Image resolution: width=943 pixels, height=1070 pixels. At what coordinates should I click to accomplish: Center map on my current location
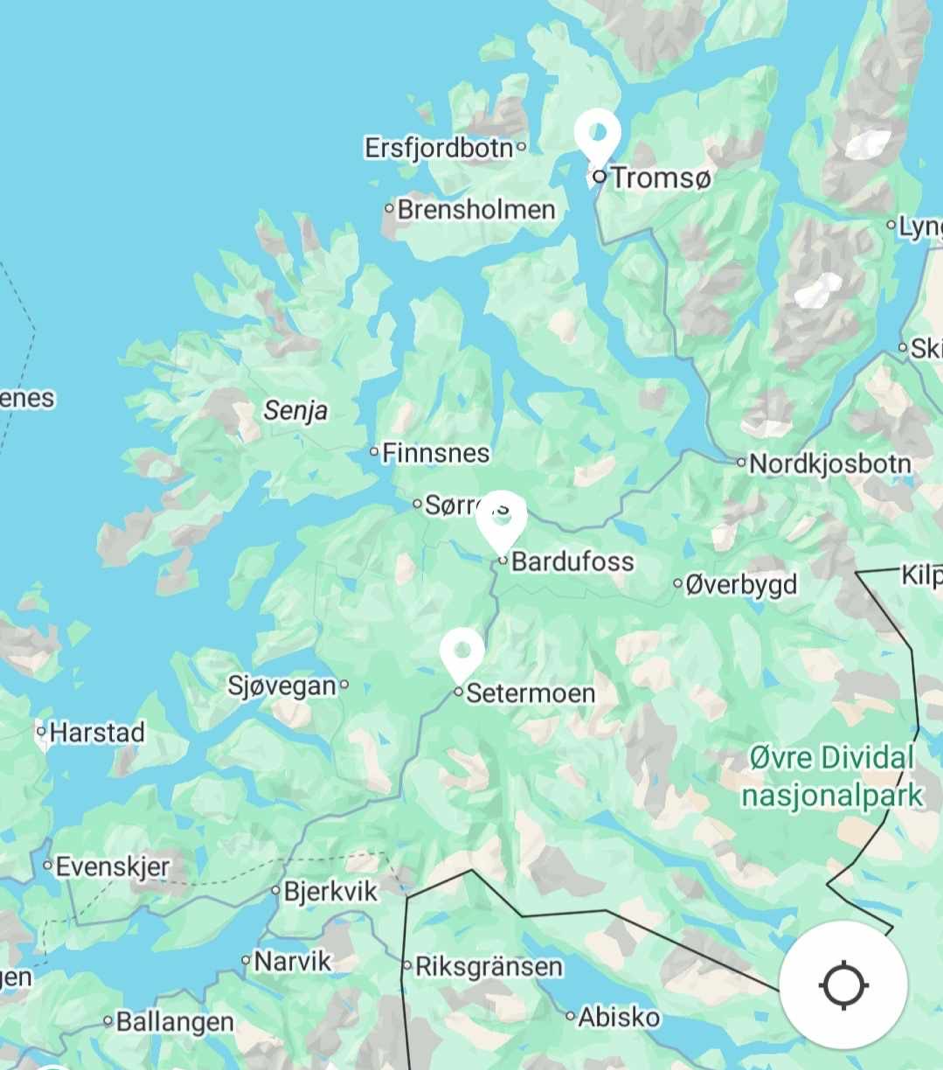pos(843,985)
